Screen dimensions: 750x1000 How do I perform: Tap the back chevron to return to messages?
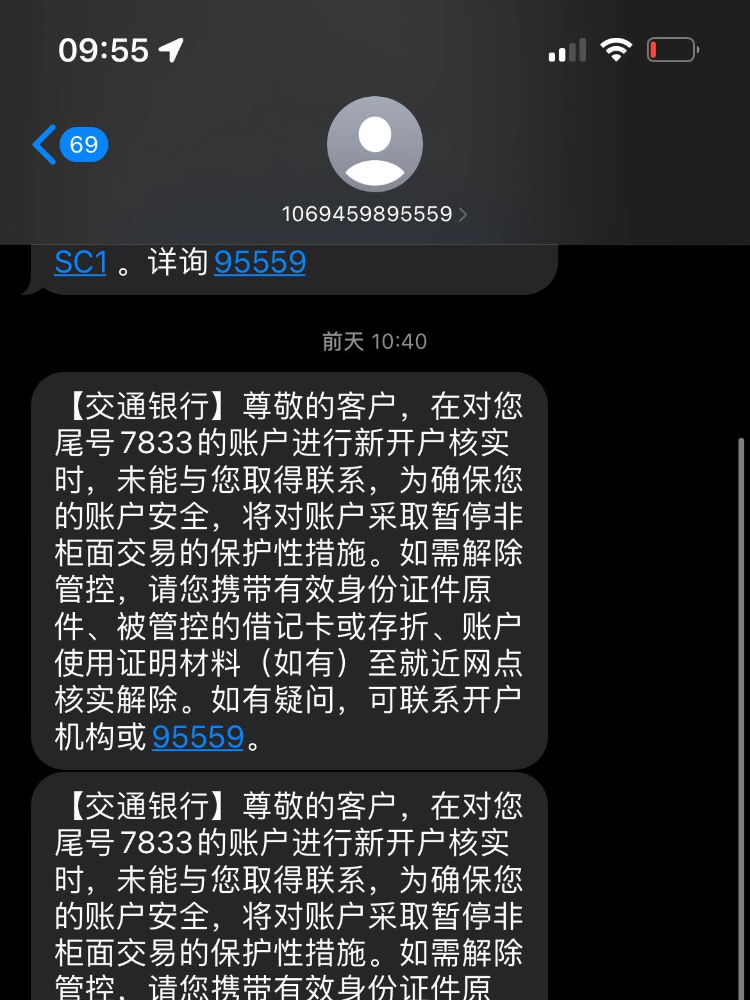(x=42, y=144)
